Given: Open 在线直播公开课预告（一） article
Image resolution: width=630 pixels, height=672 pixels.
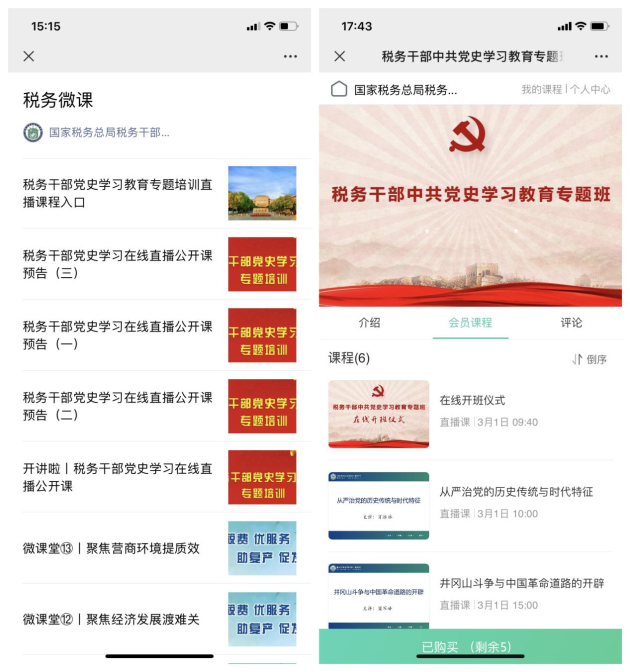Looking at the screenshot, I should (118, 335).
